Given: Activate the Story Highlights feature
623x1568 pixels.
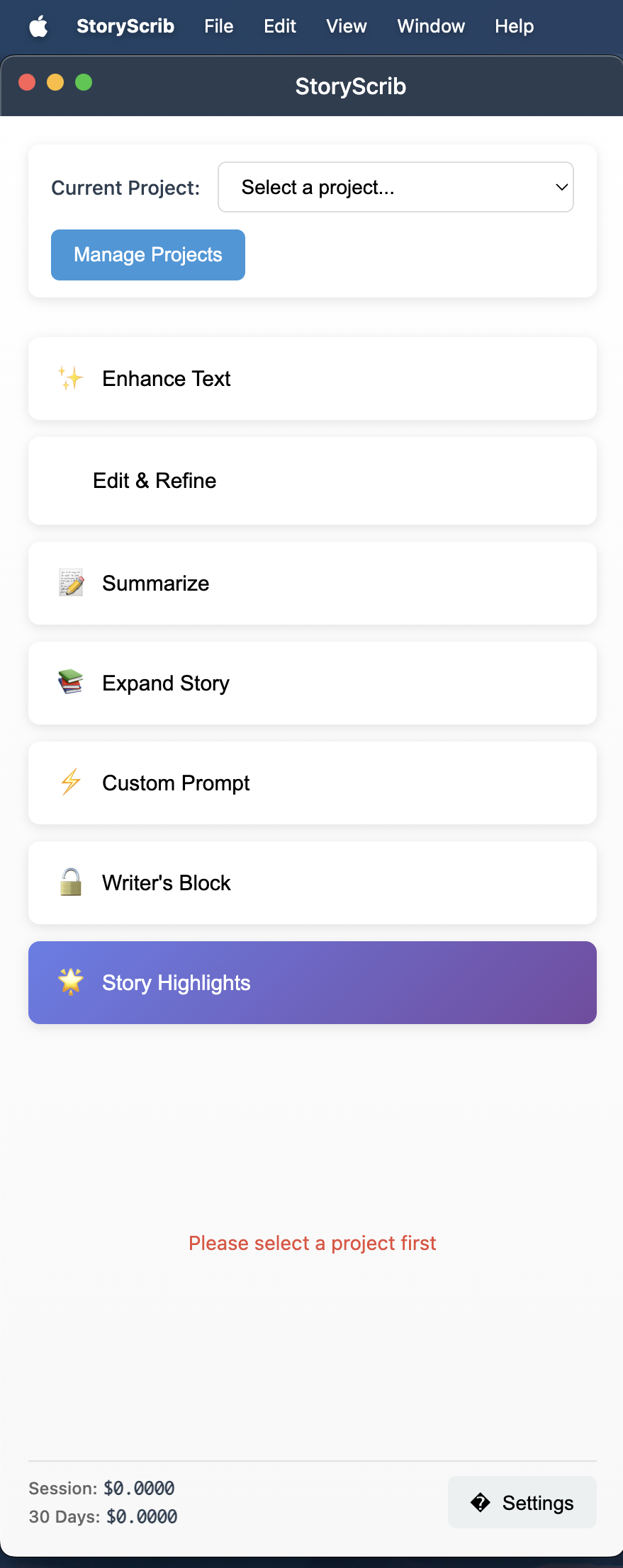Looking at the screenshot, I should pos(312,982).
